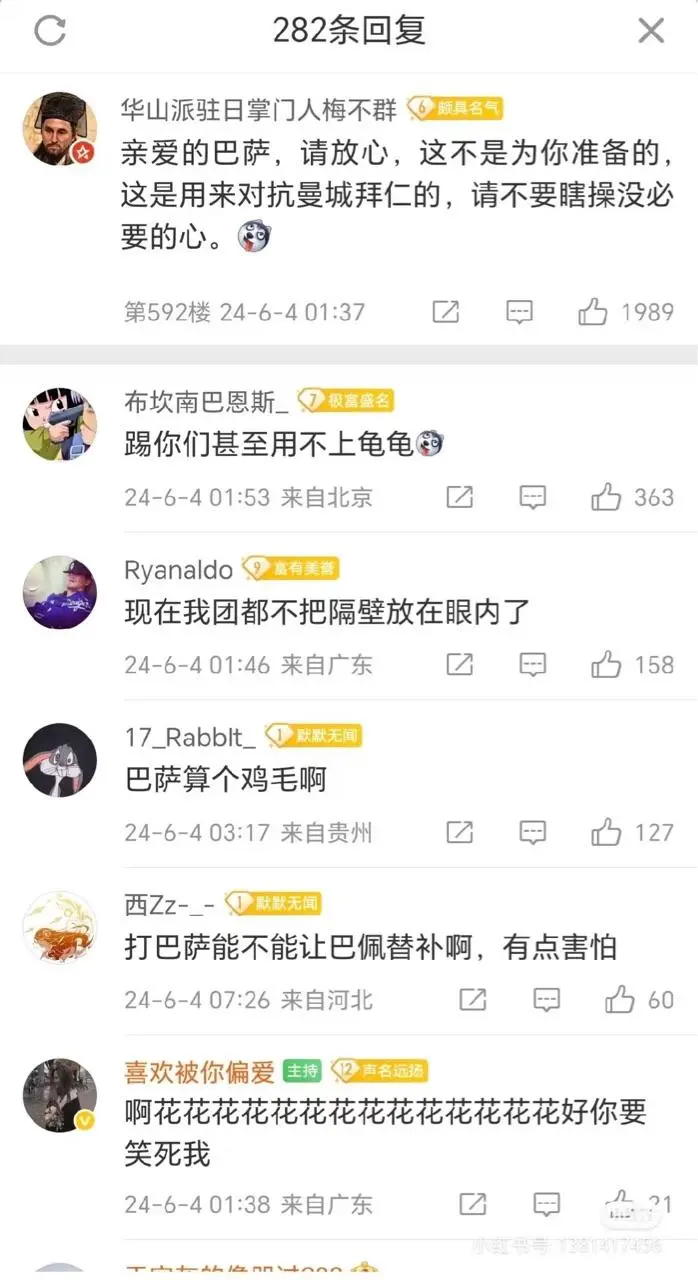Close the 282条回复 panel
Screen dimensions: 698x1280
(x=651, y=31)
